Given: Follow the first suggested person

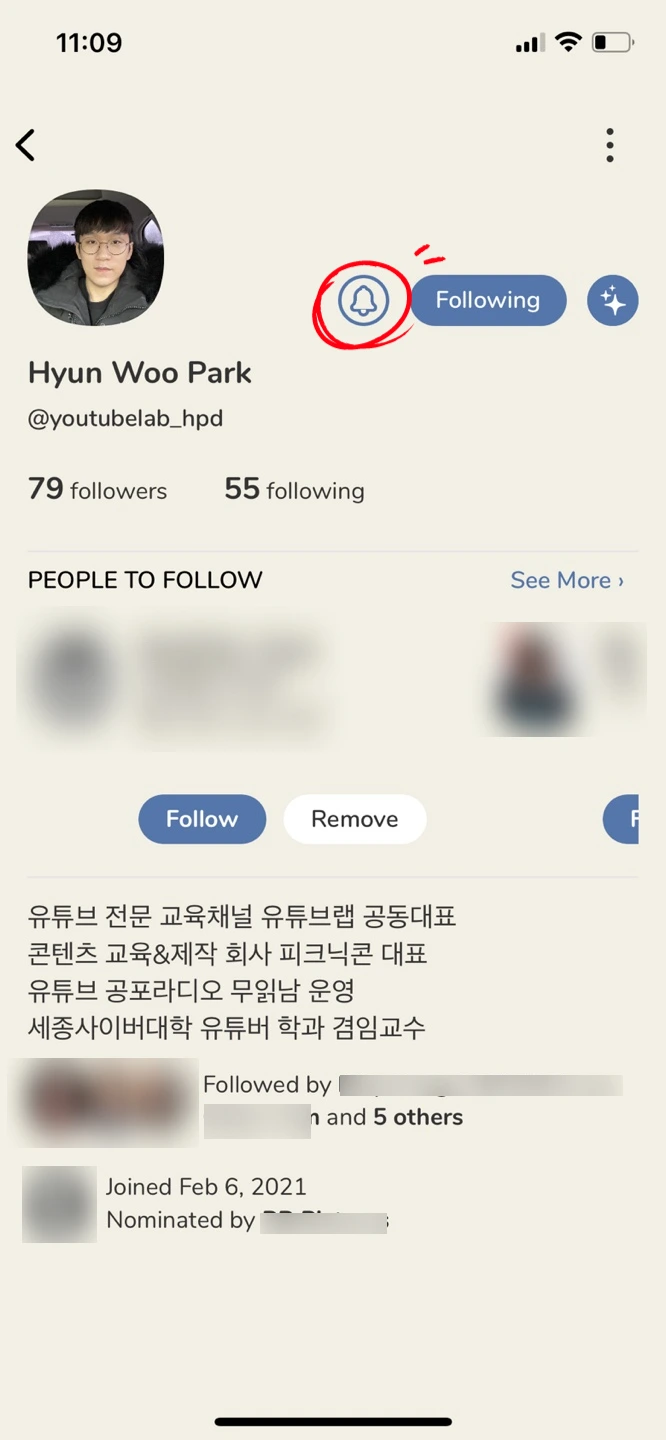Looking at the screenshot, I should (x=202, y=819).
